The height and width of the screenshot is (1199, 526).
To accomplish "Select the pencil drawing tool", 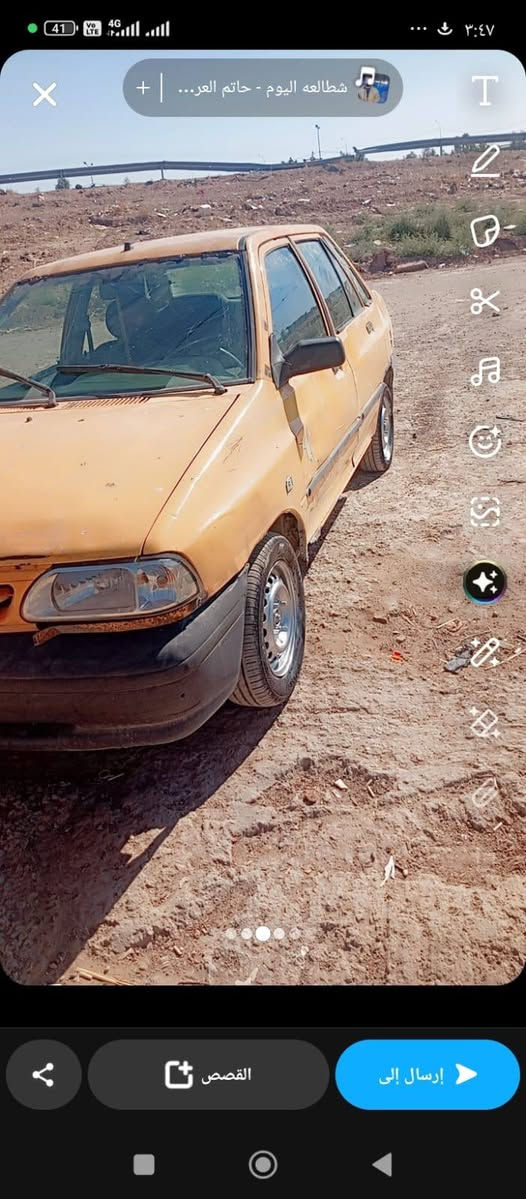I will pos(485,161).
